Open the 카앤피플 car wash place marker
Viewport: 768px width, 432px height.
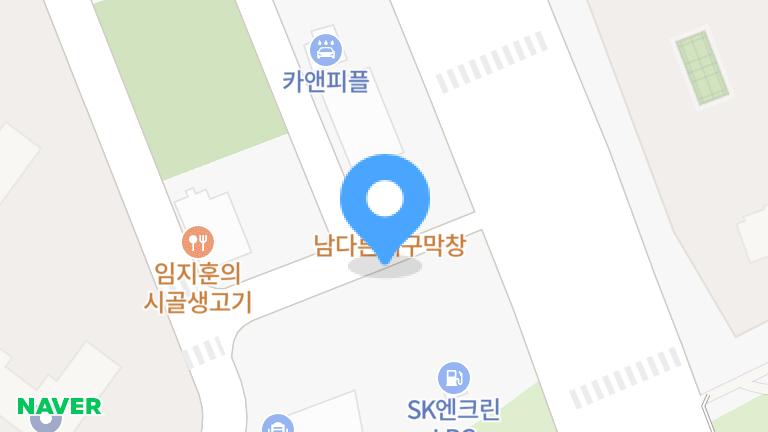coord(326,49)
